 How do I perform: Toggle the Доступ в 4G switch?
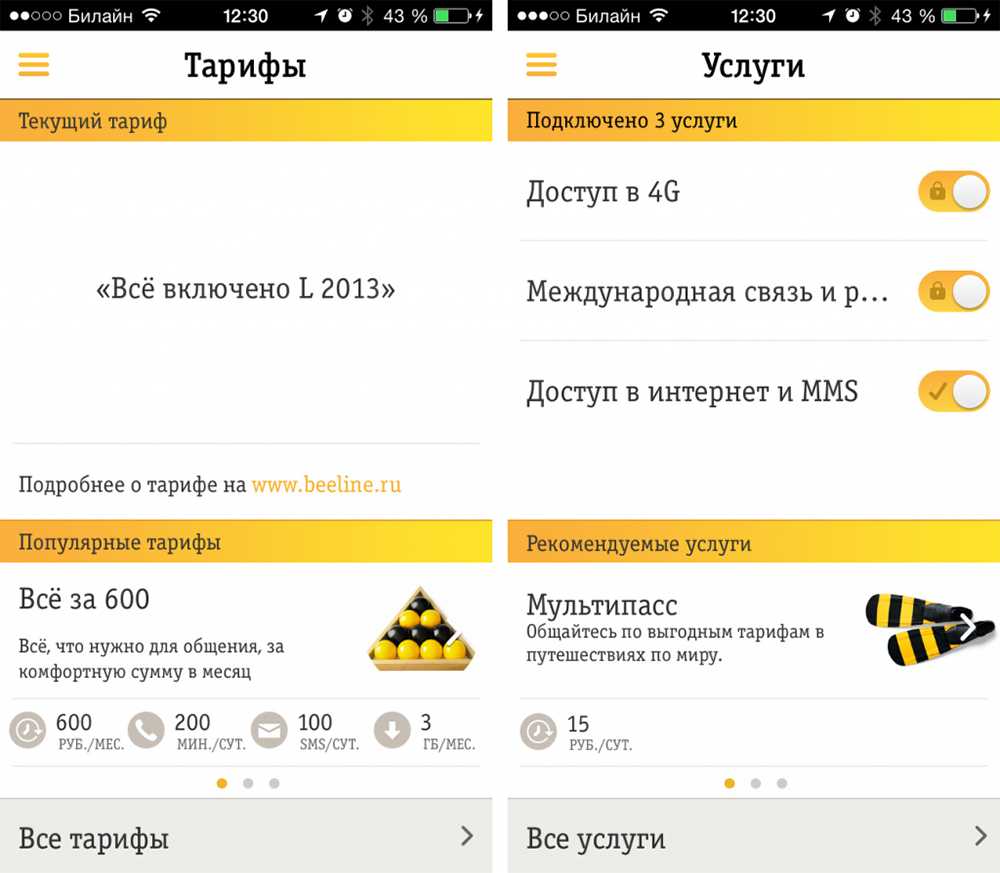click(952, 191)
